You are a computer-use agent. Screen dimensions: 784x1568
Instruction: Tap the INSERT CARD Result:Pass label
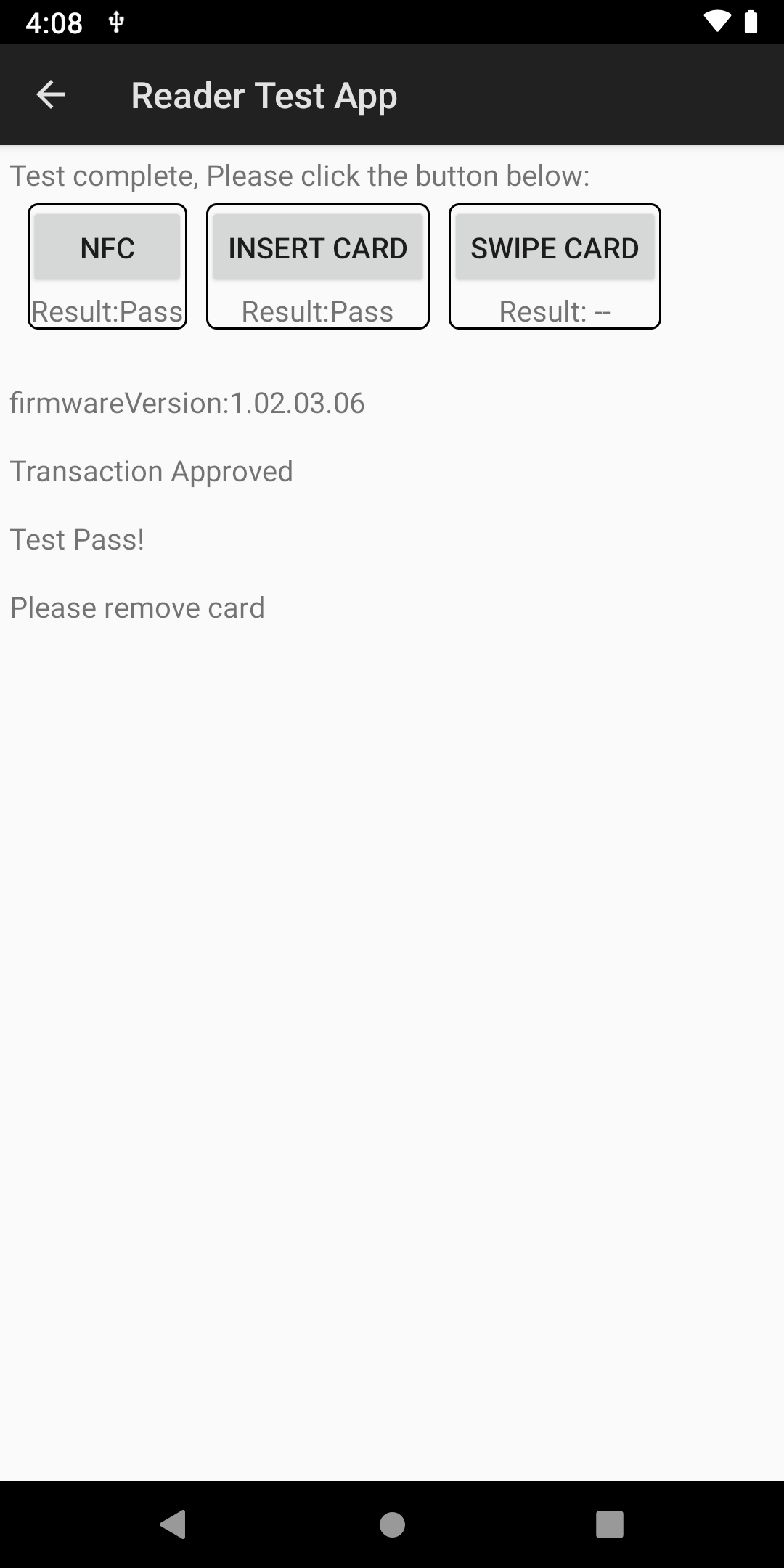317,311
